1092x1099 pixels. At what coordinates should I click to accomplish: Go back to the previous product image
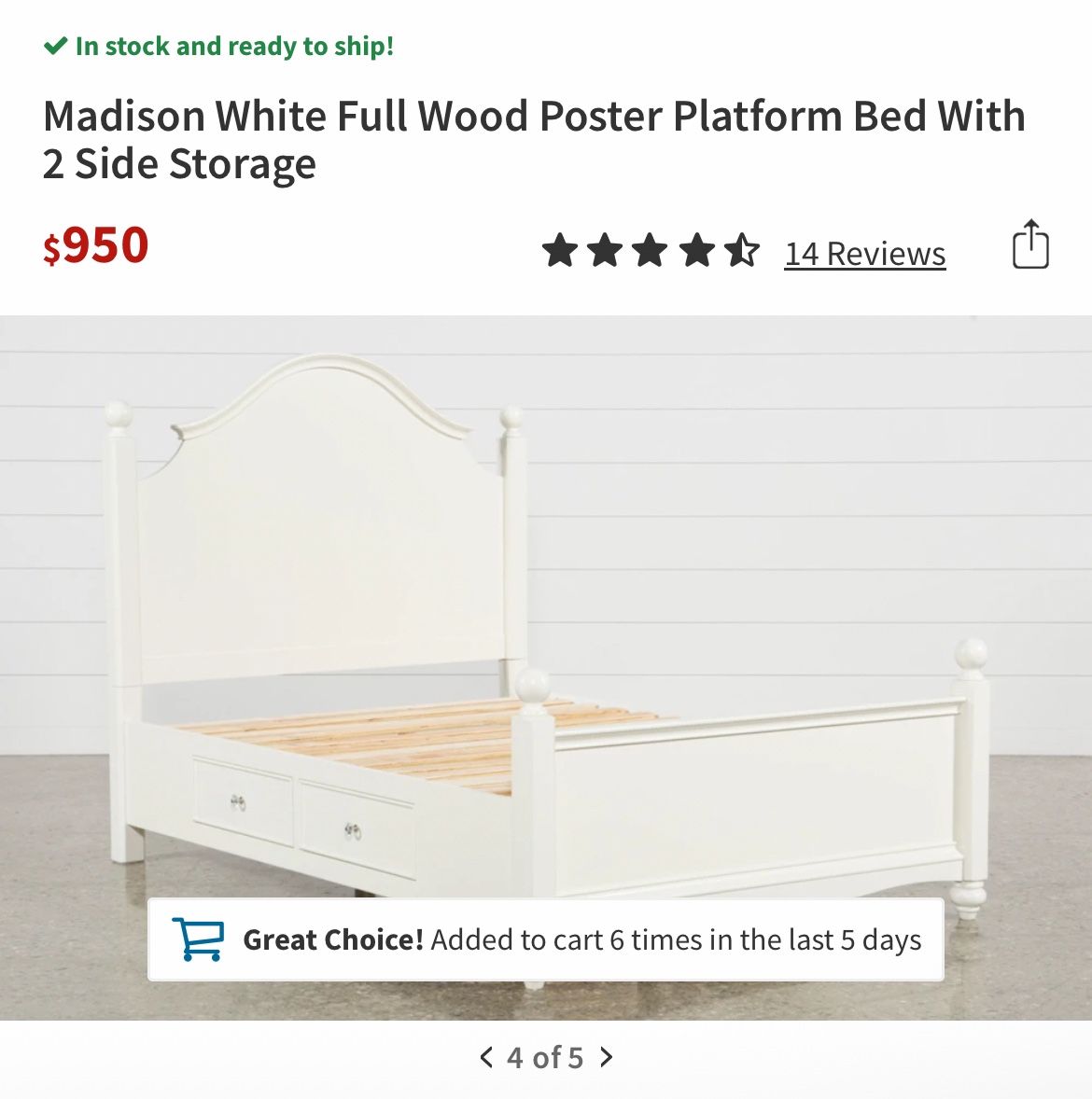point(484,1058)
